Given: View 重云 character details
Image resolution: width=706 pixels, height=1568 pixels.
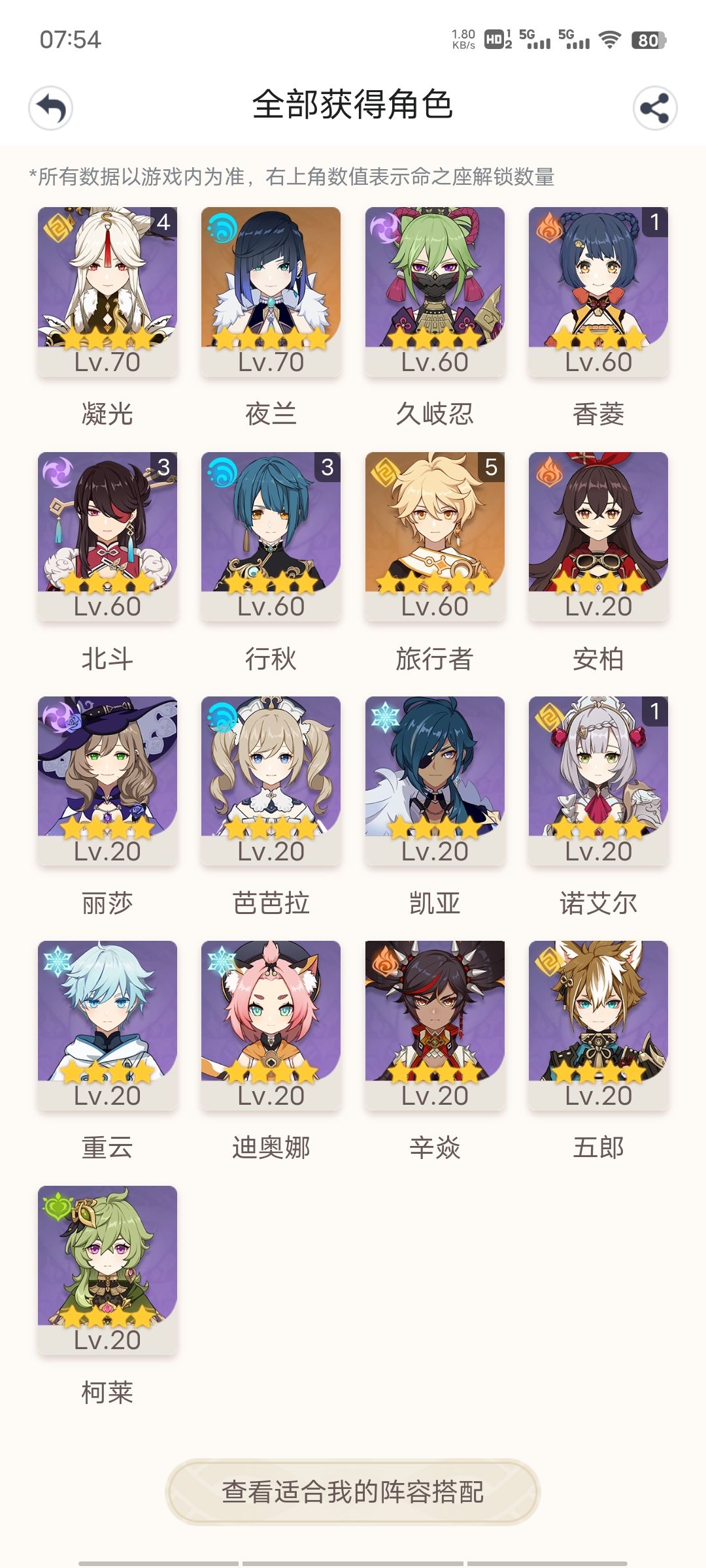Looking at the screenshot, I should 107,1026.
